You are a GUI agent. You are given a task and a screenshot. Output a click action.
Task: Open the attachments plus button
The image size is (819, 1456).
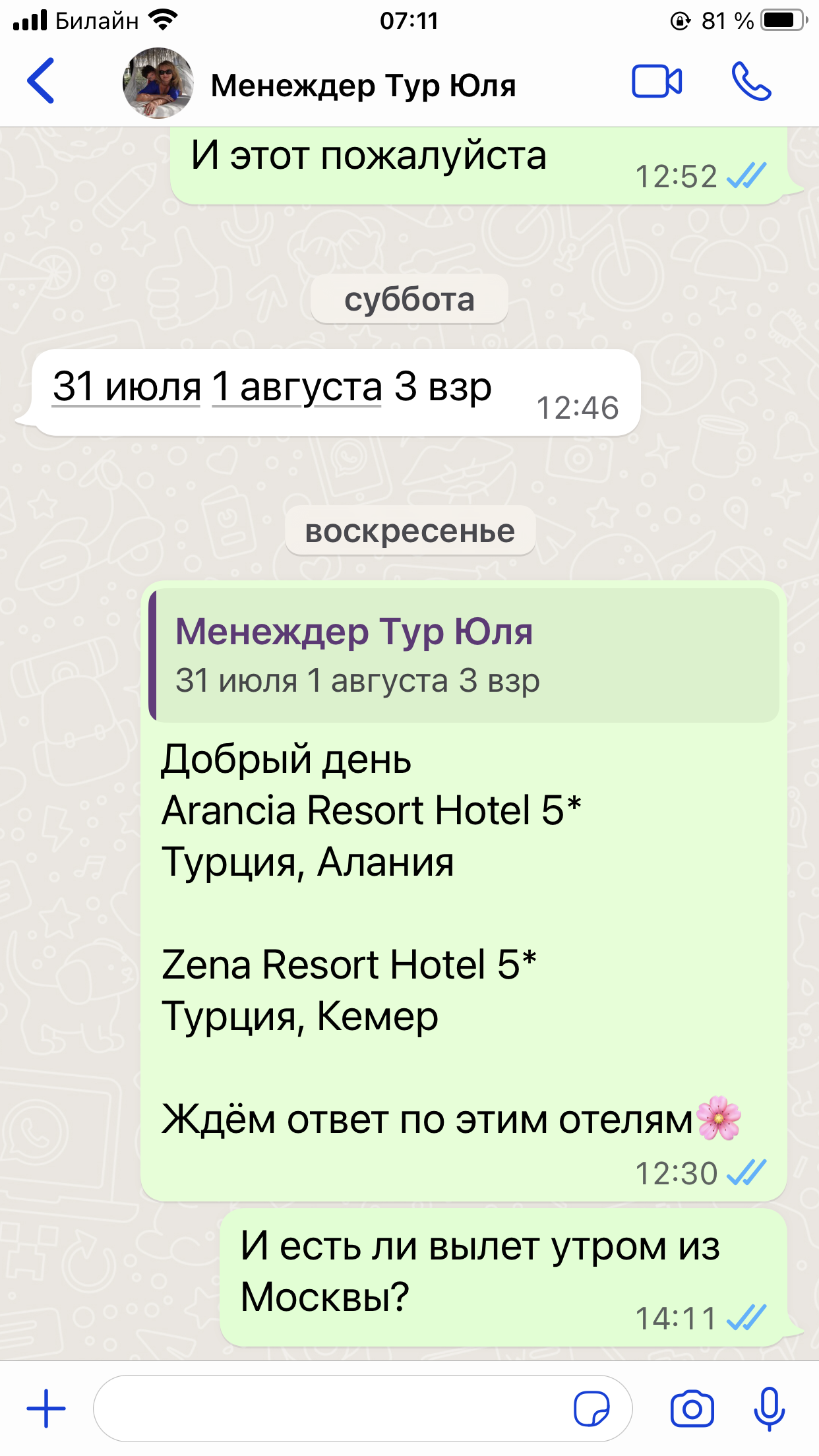[x=46, y=1409]
